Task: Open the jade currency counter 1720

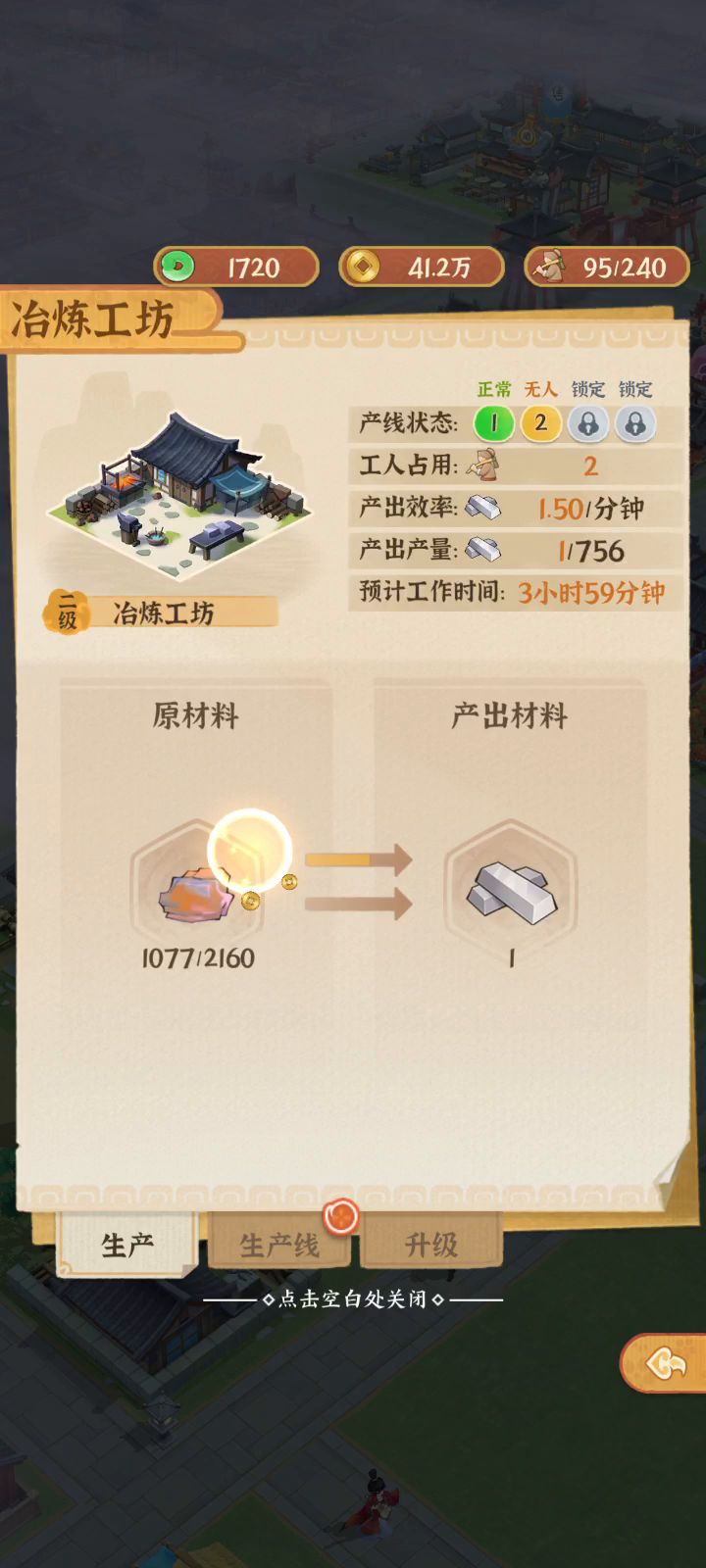Action: [236, 267]
